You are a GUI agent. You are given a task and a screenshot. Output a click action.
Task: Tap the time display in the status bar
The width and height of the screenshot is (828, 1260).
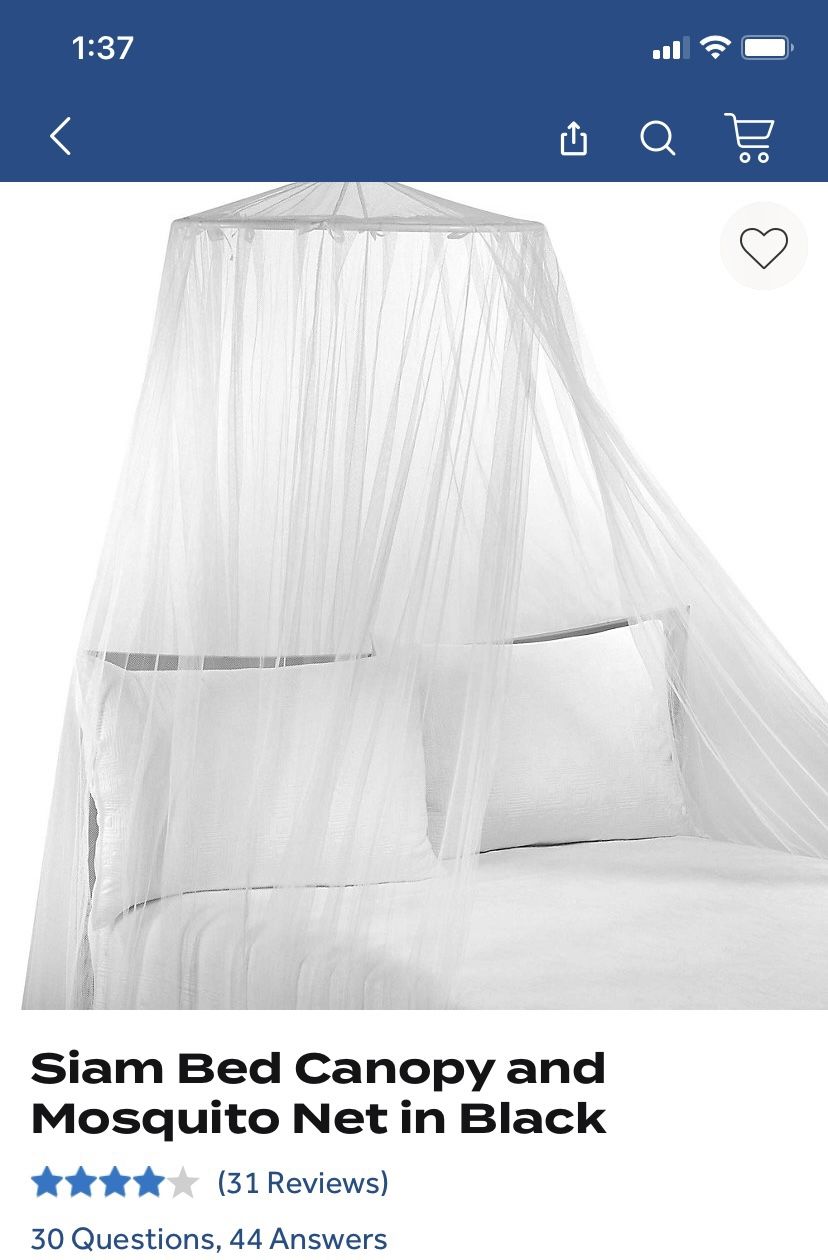point(101,46)
